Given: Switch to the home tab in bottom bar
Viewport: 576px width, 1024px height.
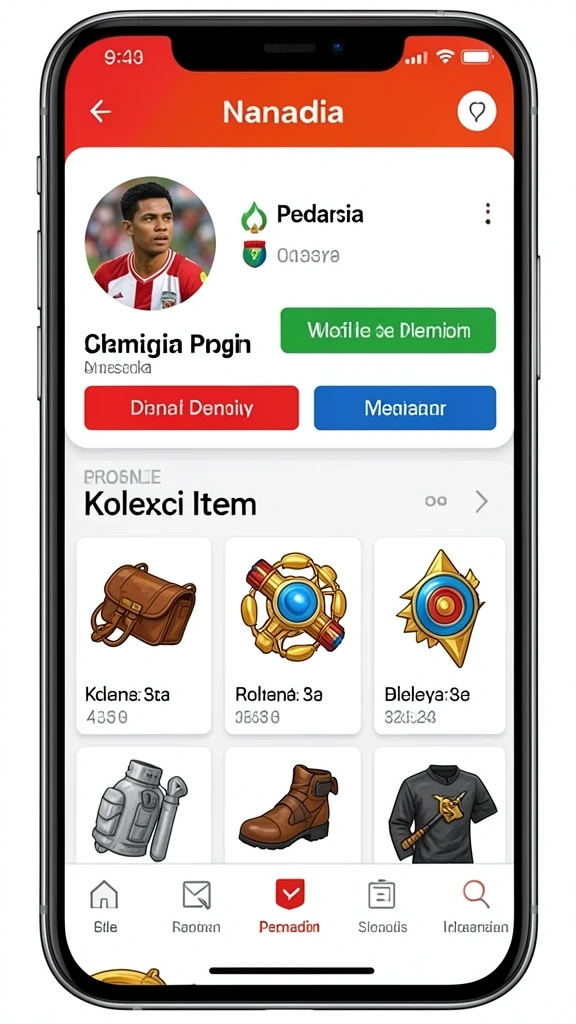Looking at the screenshot, I should [104, 906].
